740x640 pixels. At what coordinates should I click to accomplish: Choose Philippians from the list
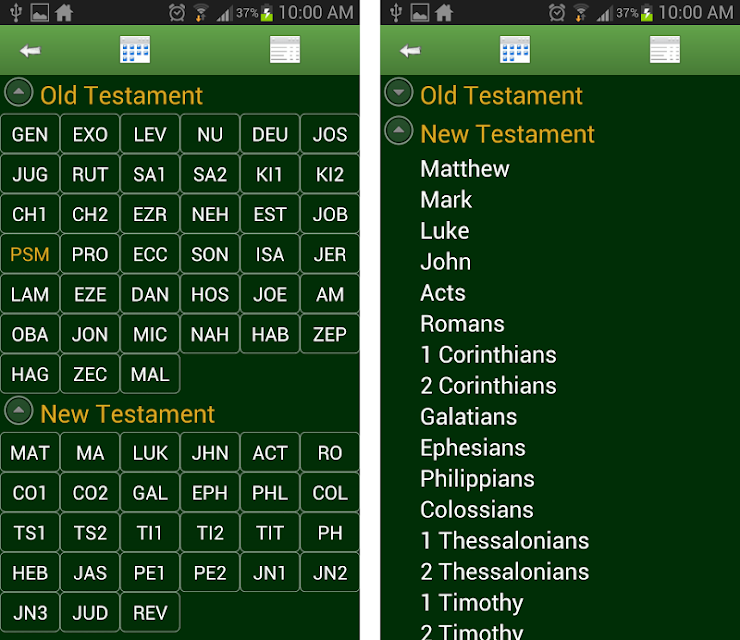click(477, 479)
